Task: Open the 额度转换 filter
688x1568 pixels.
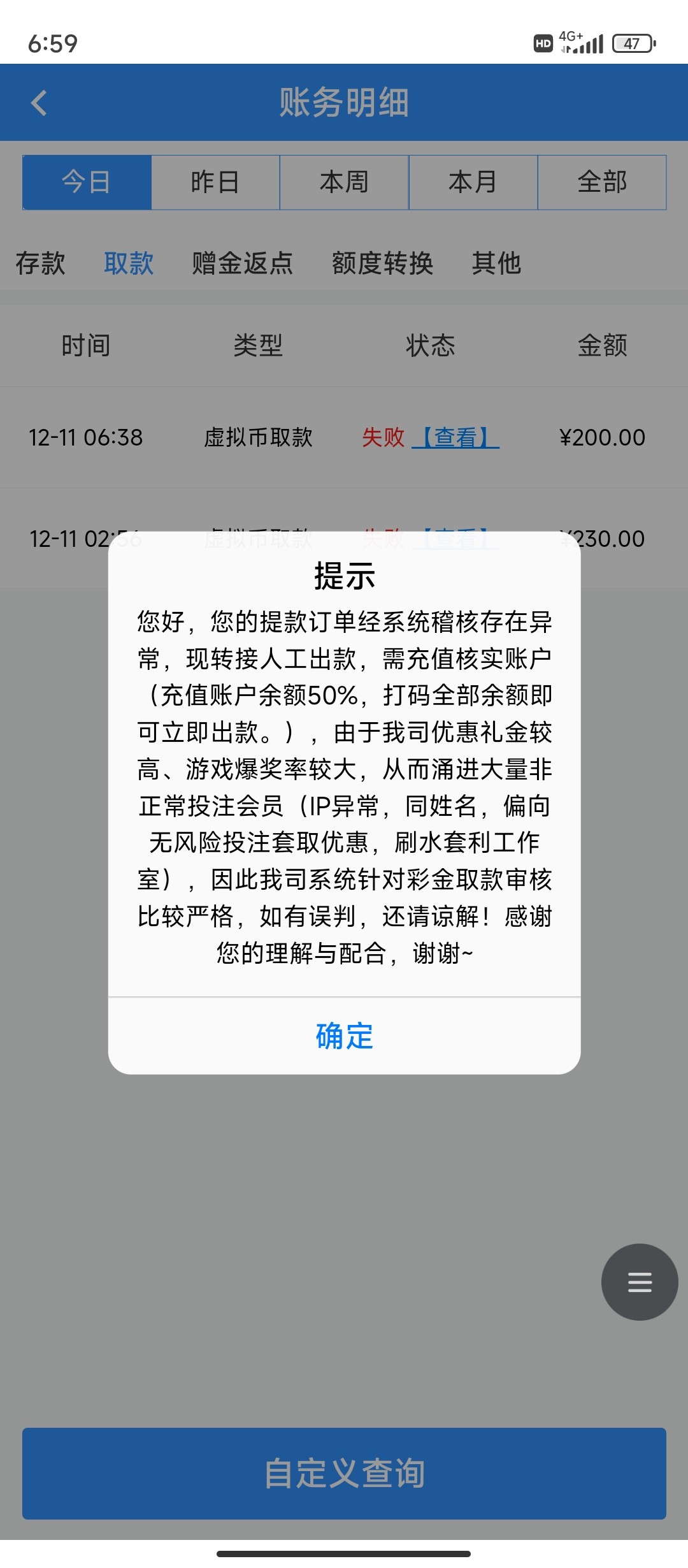Action: 383,263
